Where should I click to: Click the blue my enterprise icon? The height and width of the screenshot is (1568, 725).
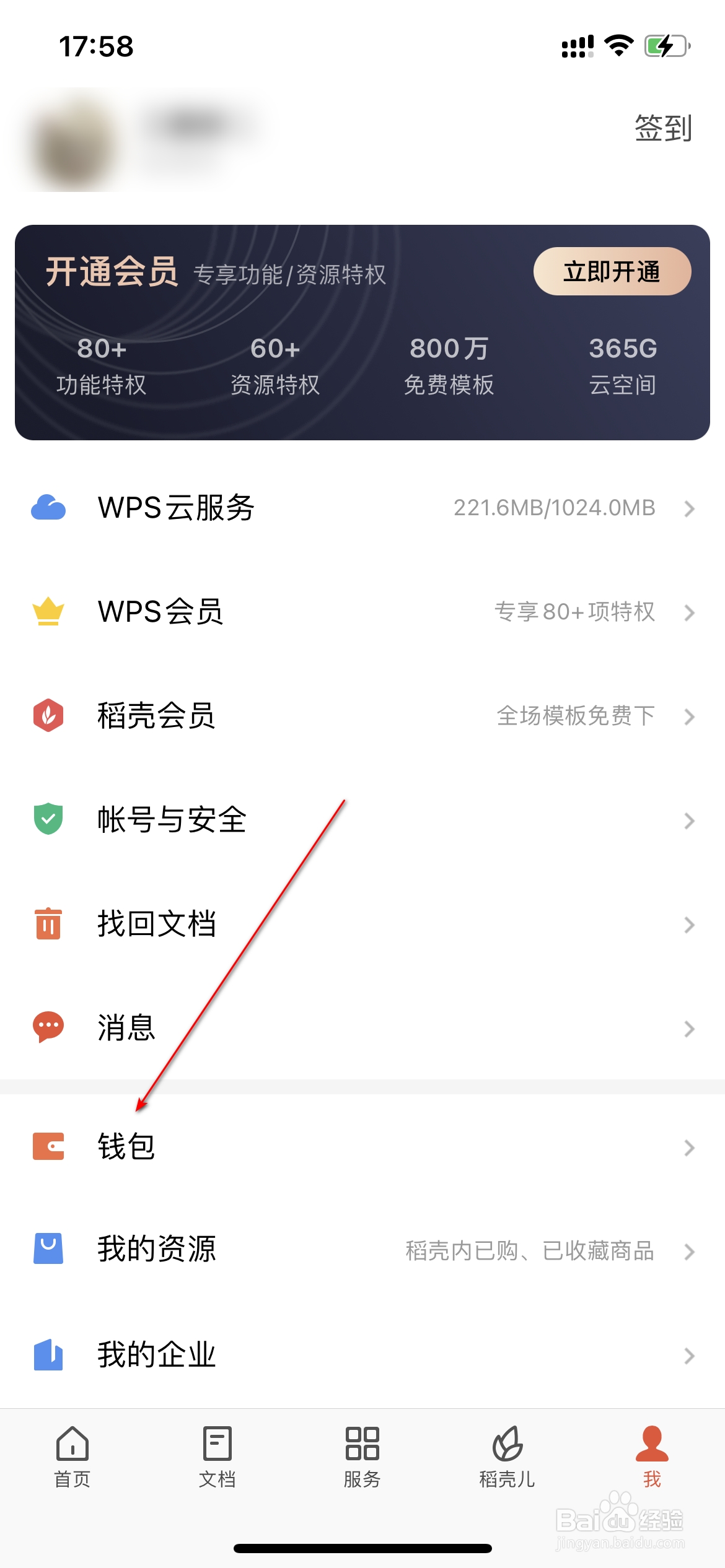pyautogui.click(x=48, y=1355)
